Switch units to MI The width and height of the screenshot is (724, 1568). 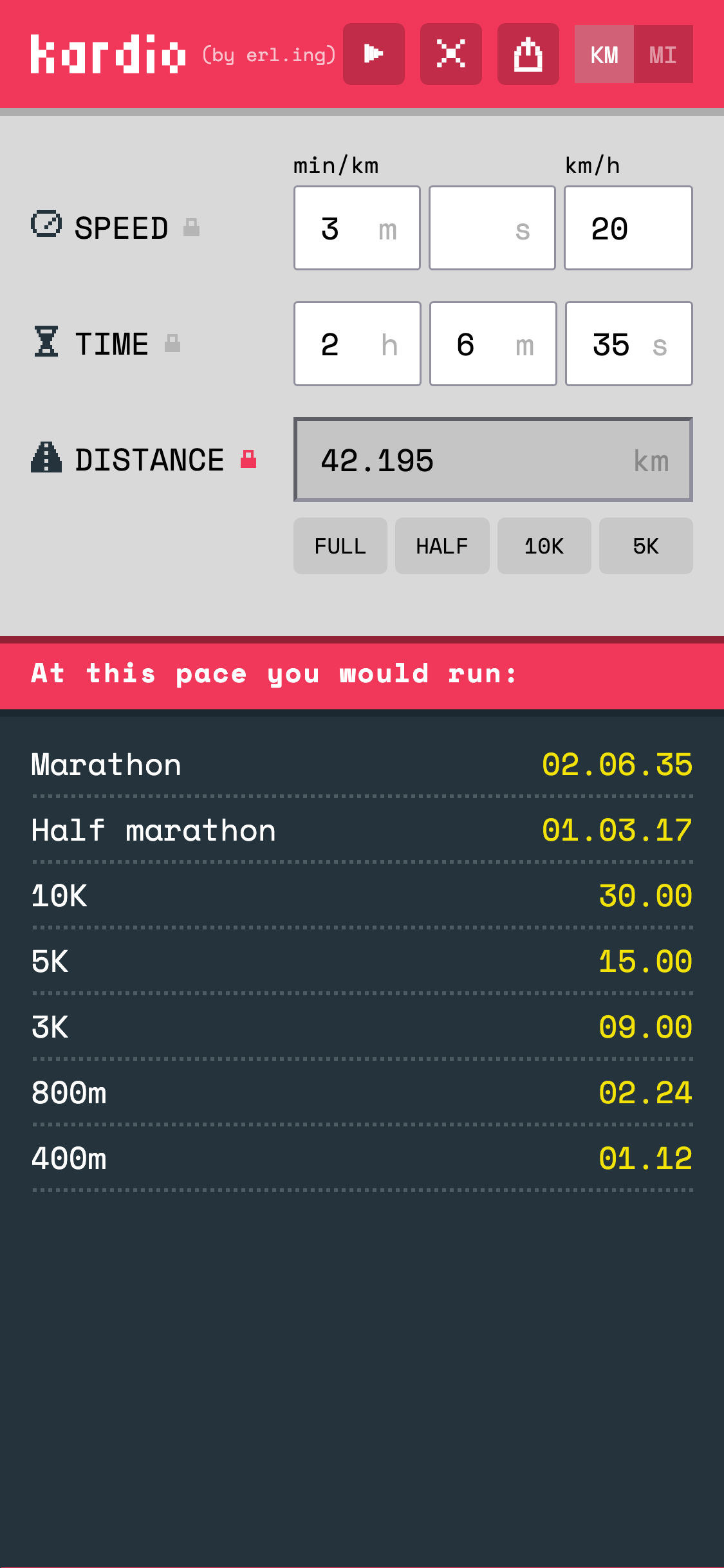(x=663, y=55)
